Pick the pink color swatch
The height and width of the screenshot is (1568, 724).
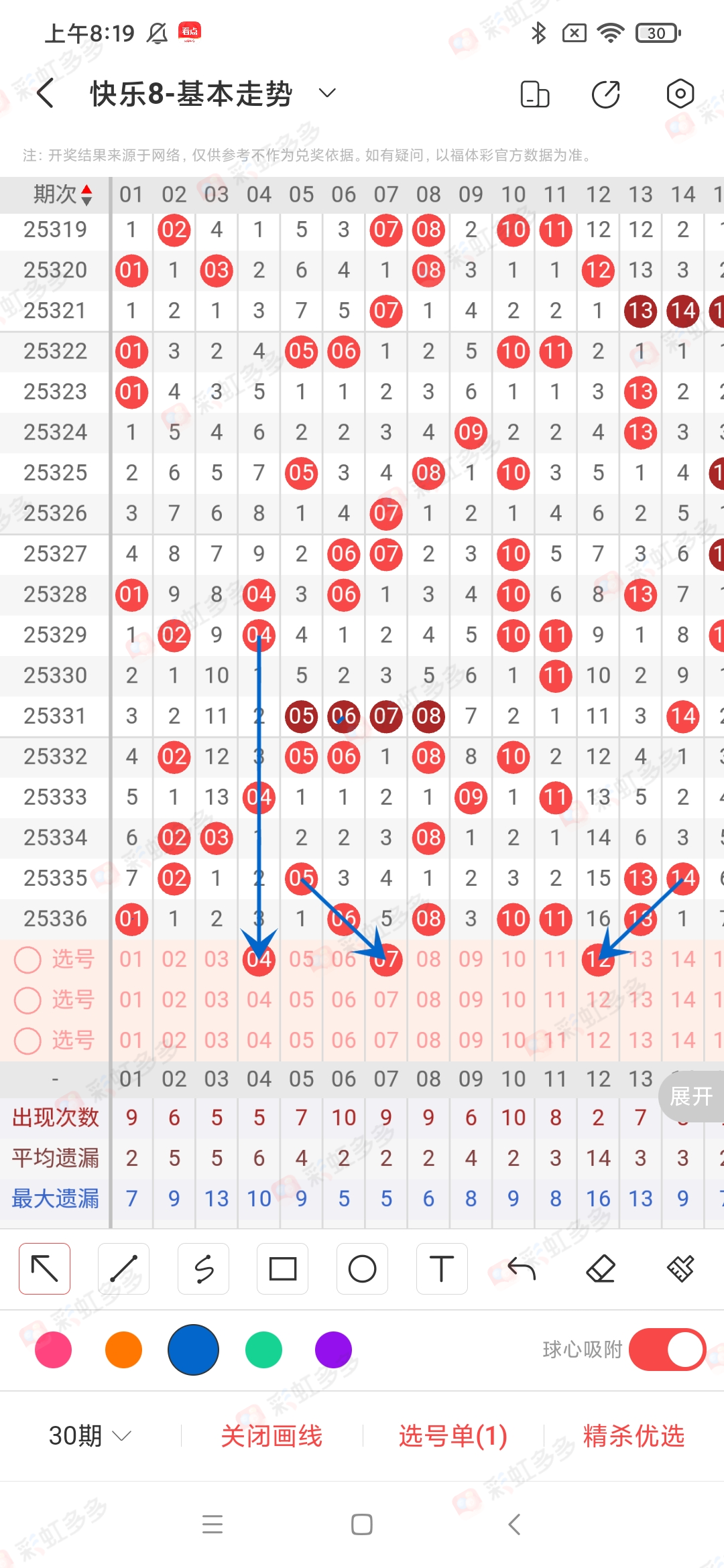point(53,1350)
